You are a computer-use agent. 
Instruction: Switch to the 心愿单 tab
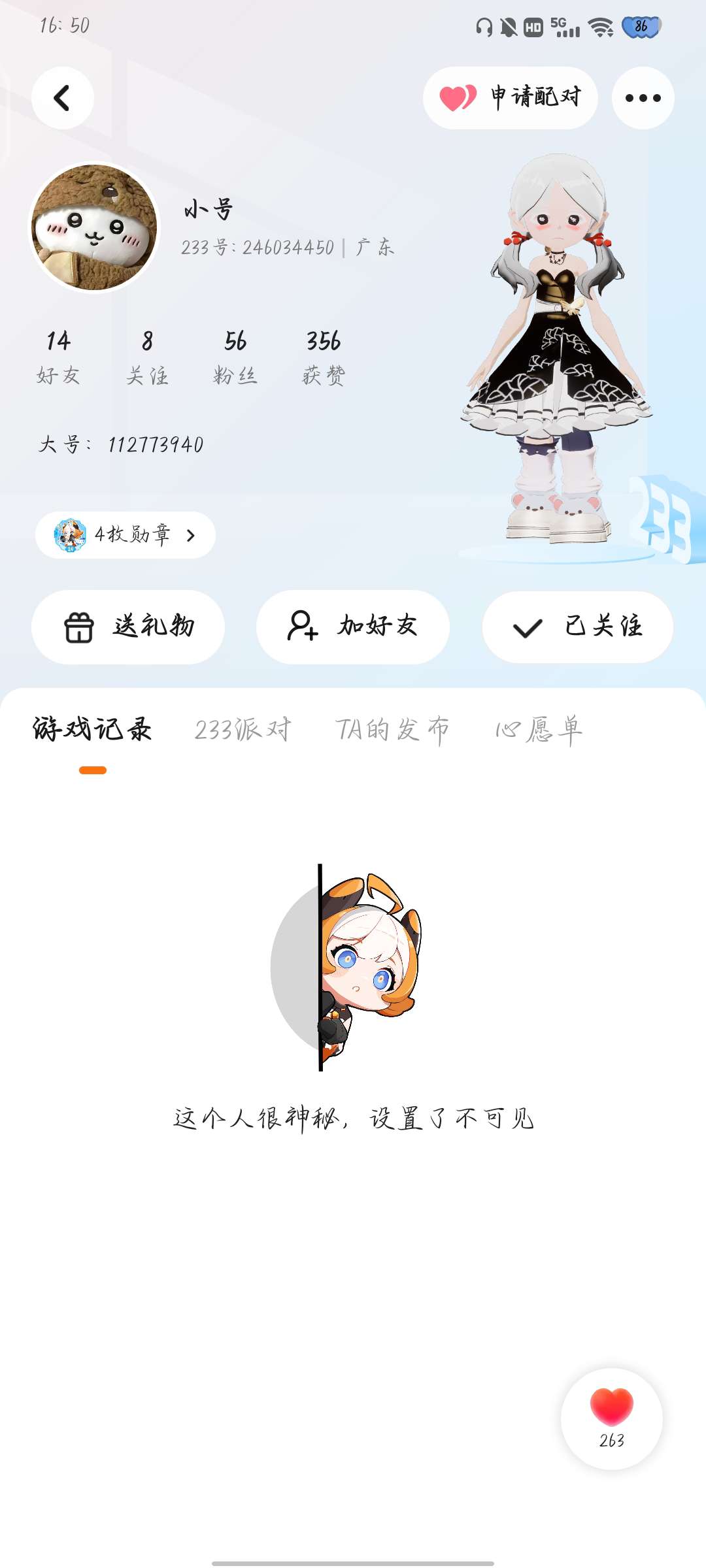click(x=538, y=729)
